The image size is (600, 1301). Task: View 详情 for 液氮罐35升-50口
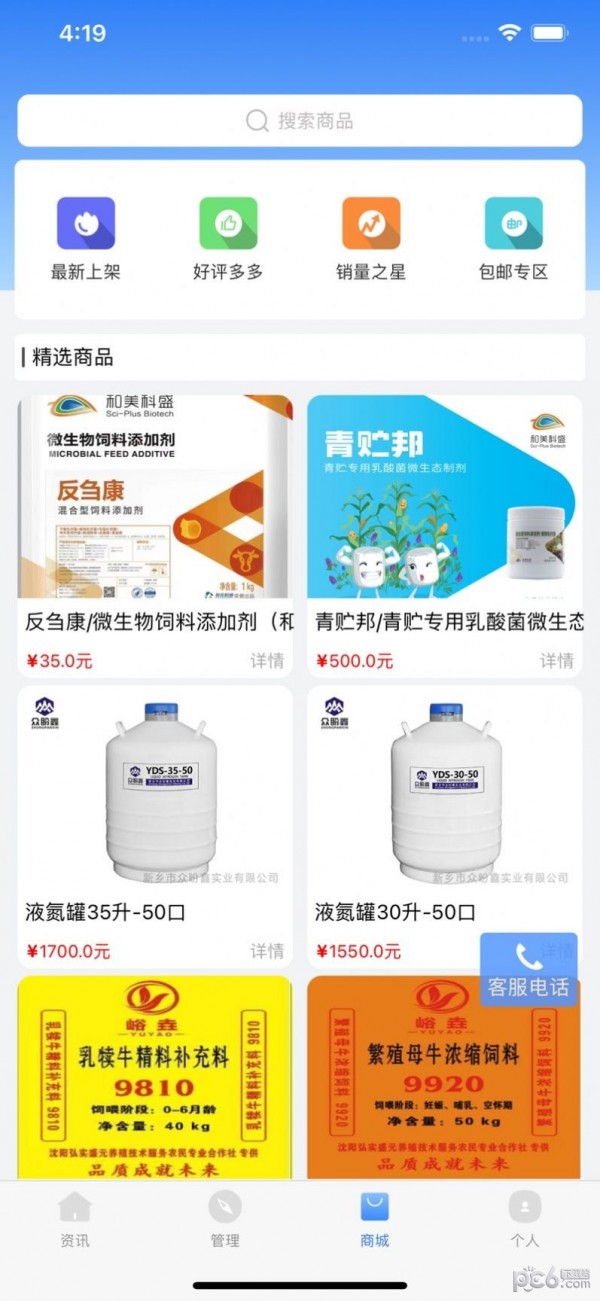[x=267, y=950]
